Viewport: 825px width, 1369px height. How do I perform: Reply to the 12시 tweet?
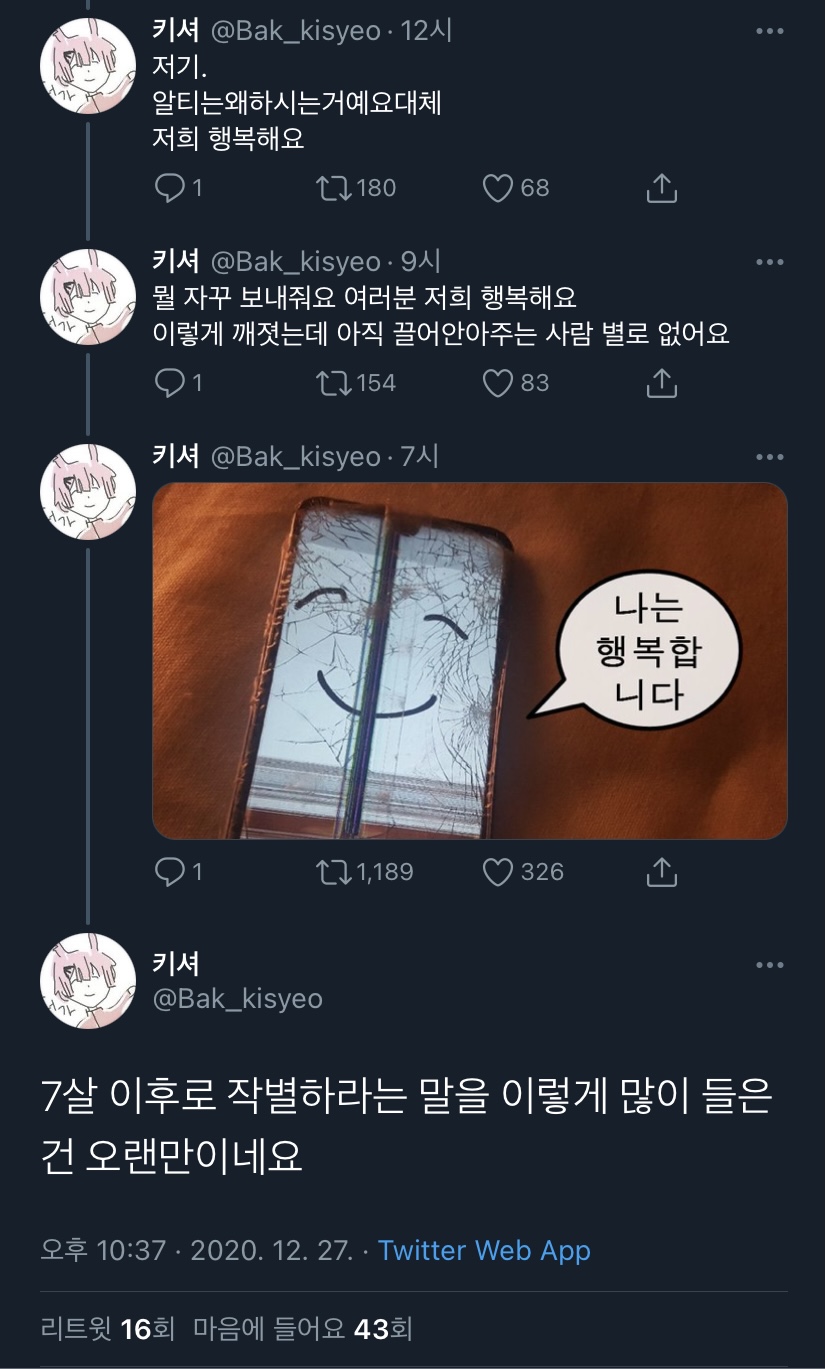(x=169, y=186)
